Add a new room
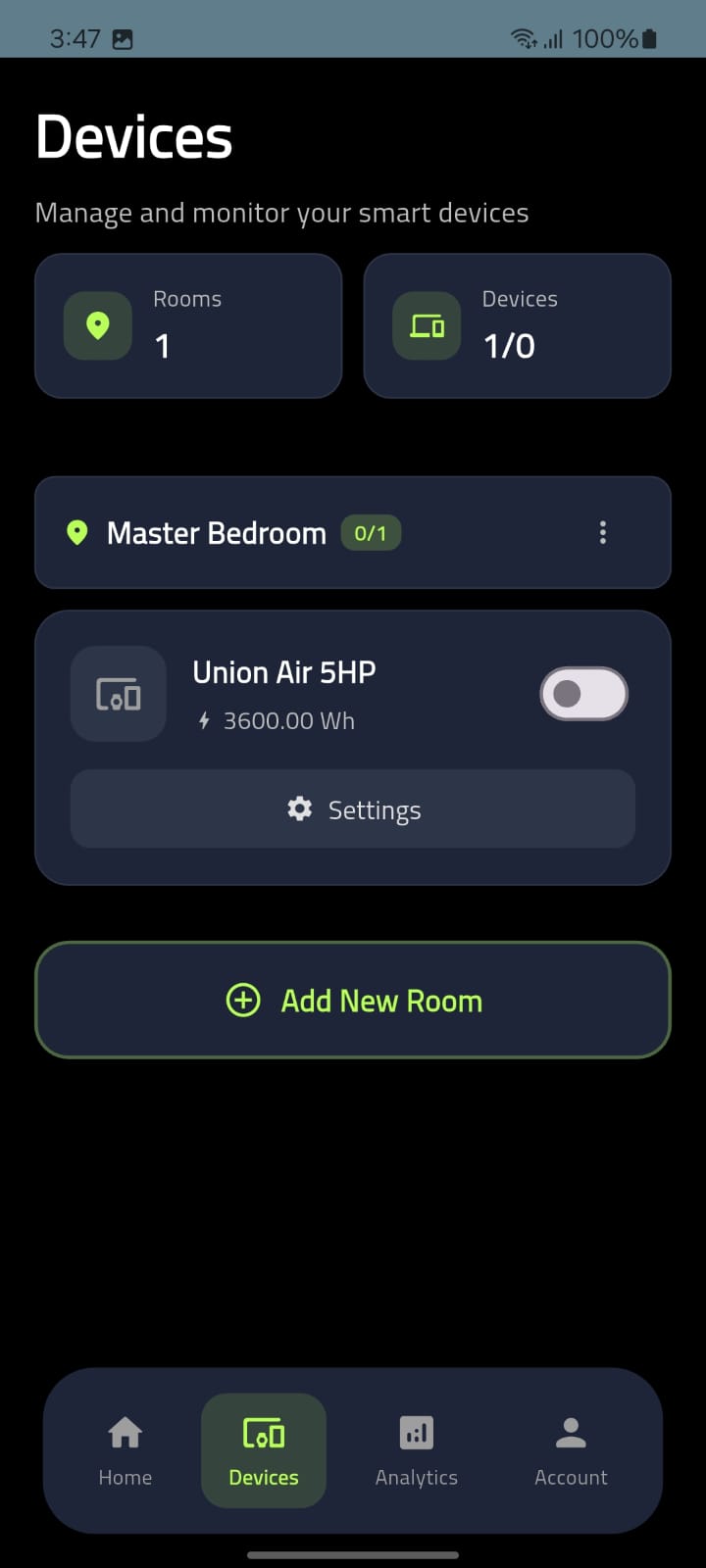 [353, 1001]
